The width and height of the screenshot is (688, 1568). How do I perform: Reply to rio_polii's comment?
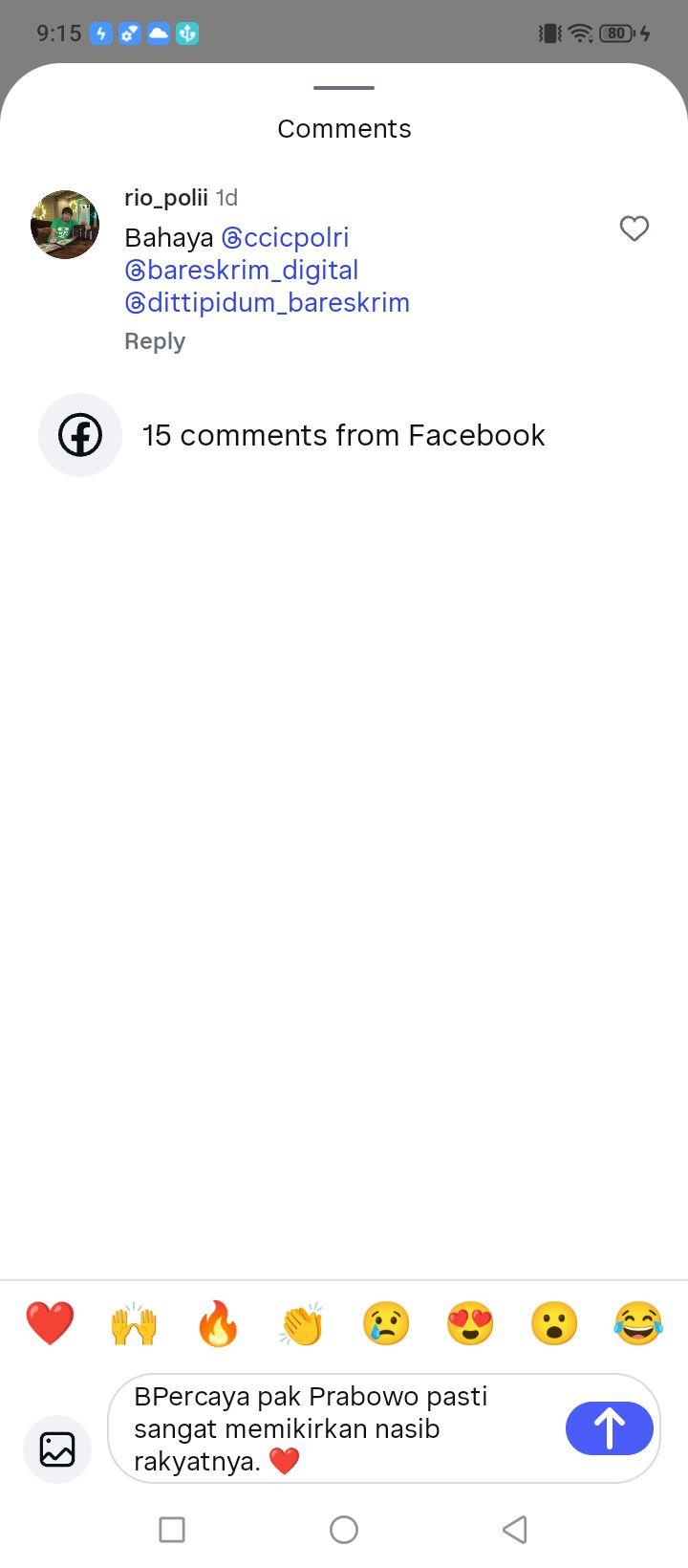click(x=155, y=341)
